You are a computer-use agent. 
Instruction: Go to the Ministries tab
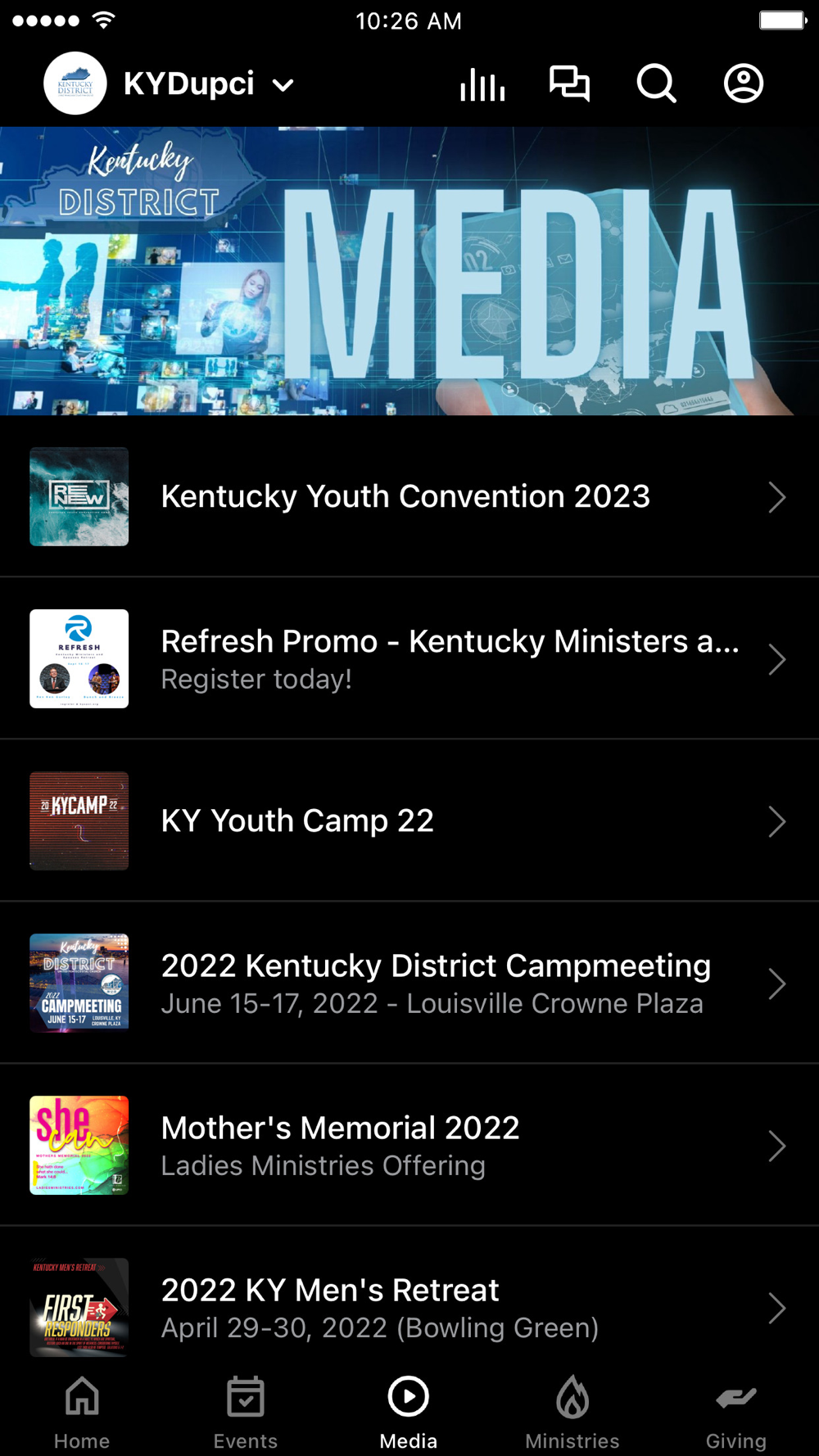point(572,1411)
